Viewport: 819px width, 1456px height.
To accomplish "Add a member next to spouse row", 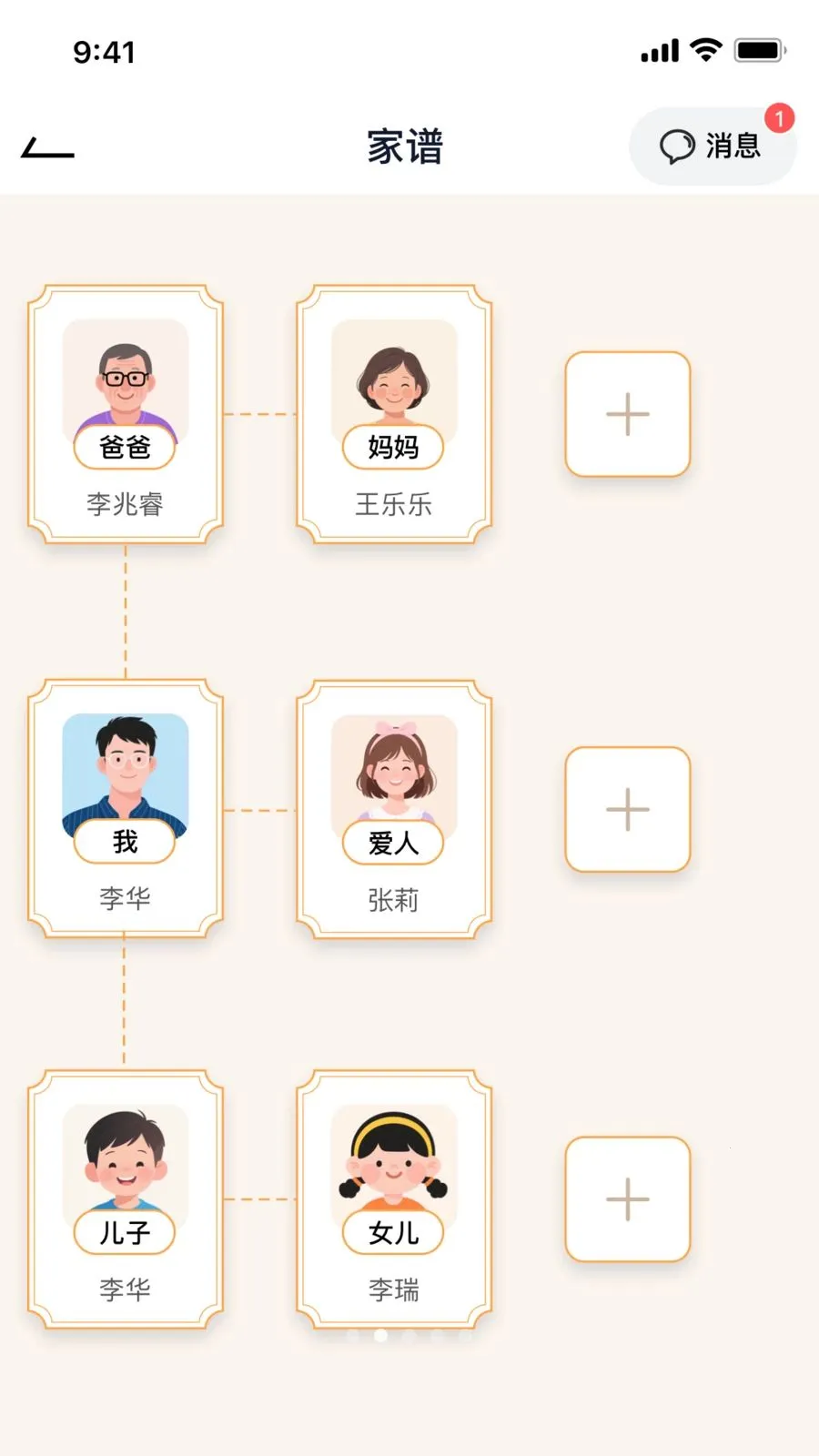I will tap(627, 809).
